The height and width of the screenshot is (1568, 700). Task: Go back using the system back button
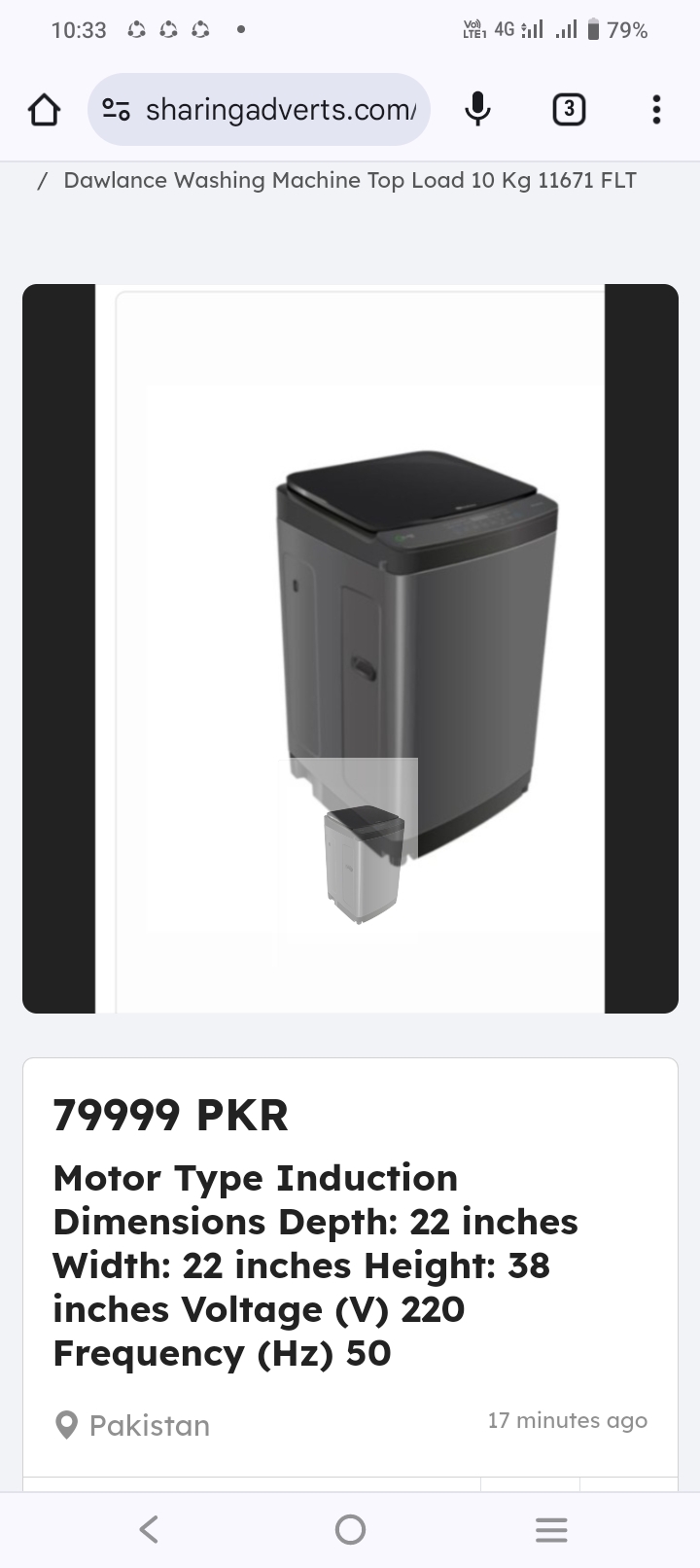[x=149, y=1529]
